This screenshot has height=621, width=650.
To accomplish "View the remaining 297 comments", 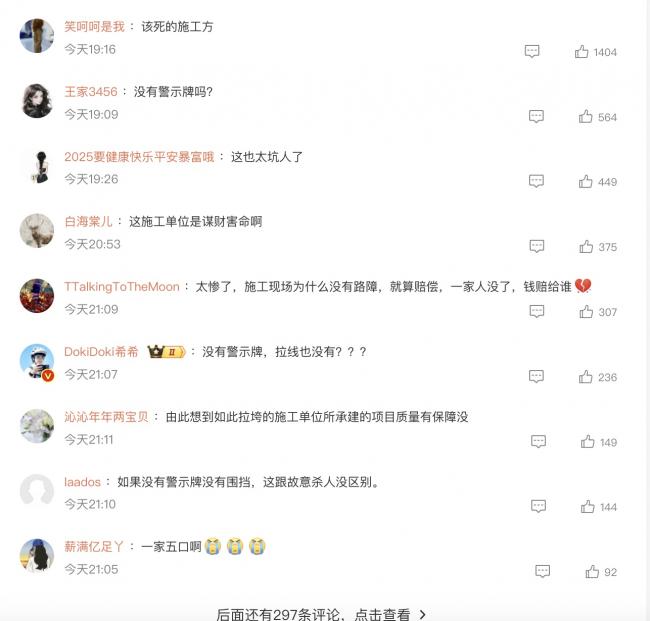I will [322, 614].
